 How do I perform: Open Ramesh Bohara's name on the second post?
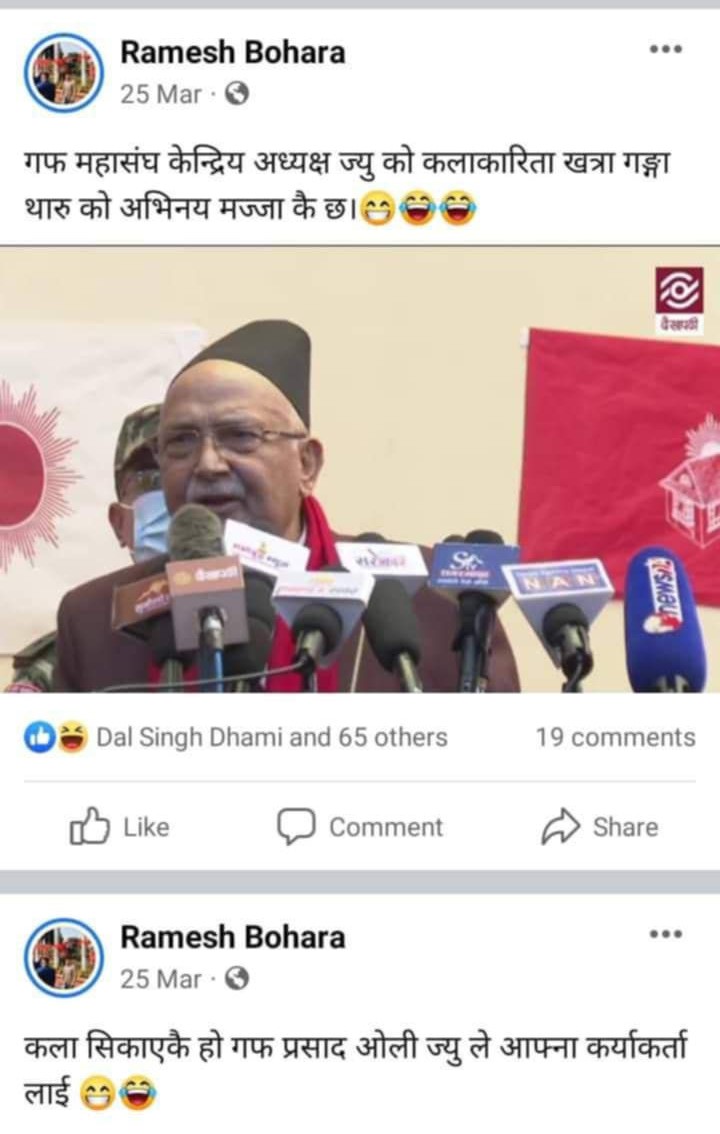(x=232, y=937)
